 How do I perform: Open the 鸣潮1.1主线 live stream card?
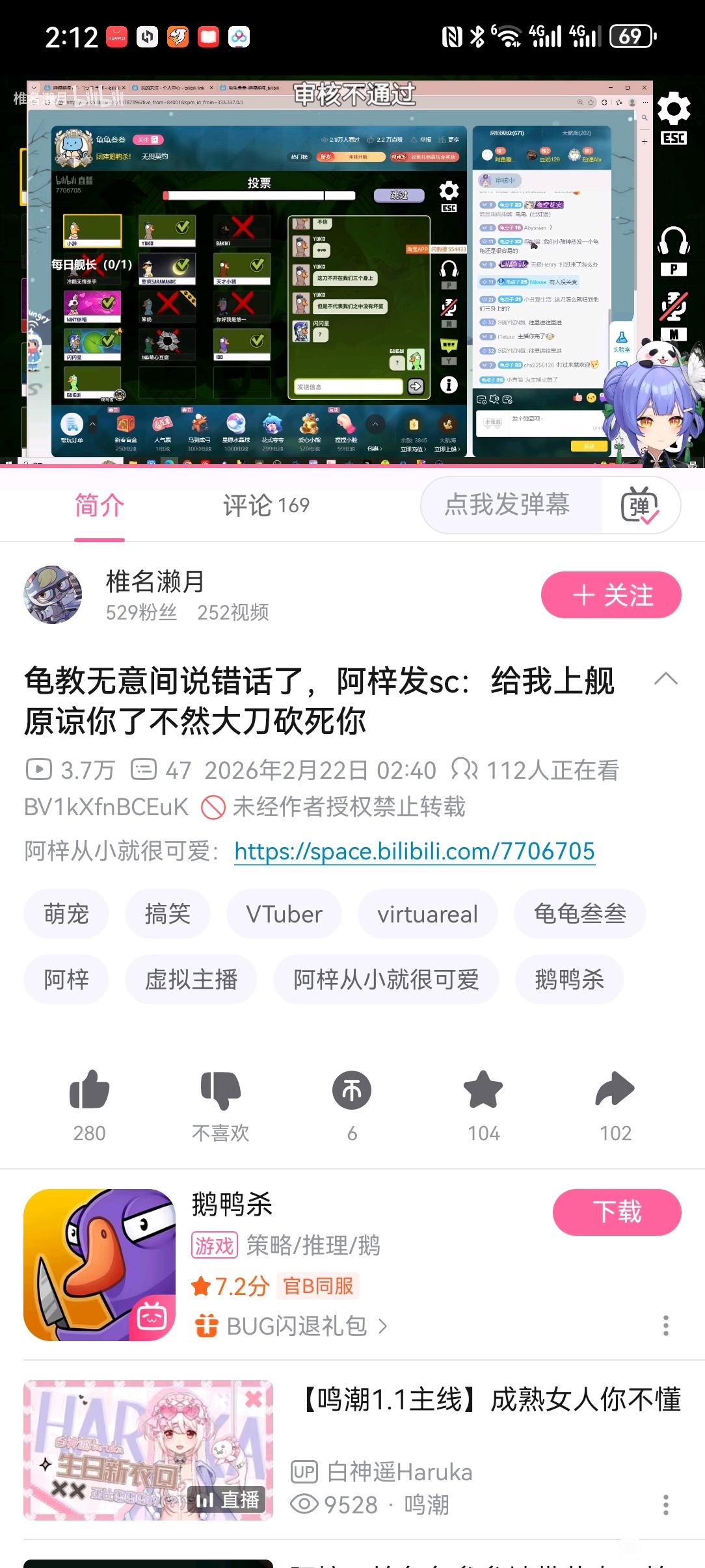coord(352,1450)
